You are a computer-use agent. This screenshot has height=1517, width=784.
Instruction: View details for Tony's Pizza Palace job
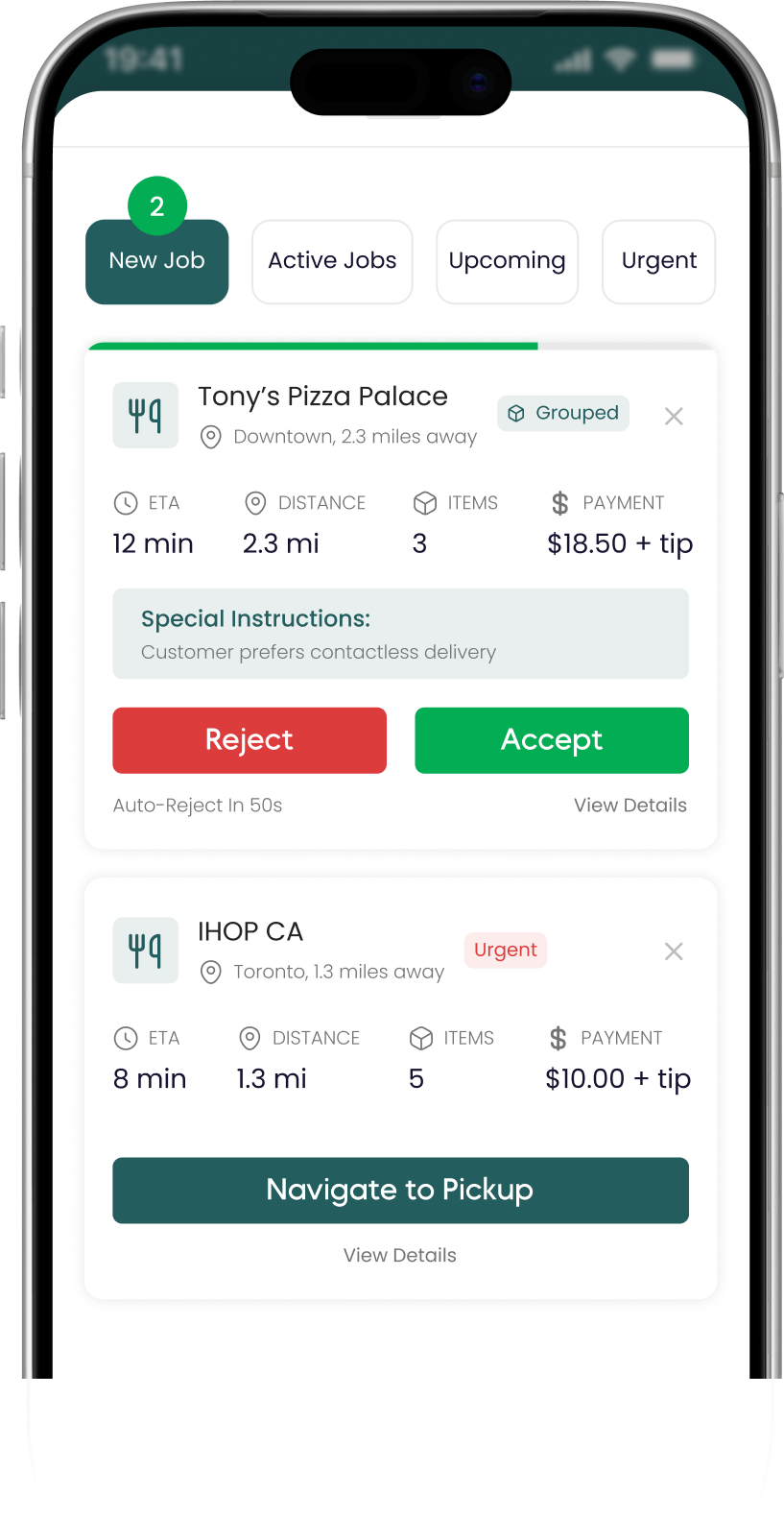point(630,806)
